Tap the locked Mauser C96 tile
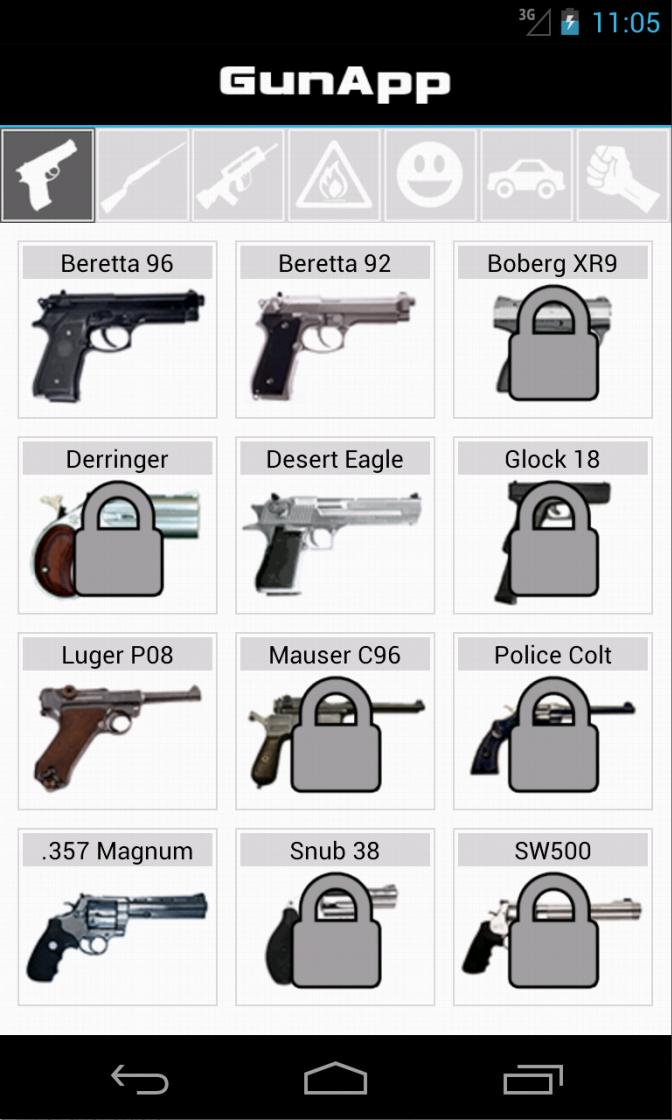The image size is (672, 1120). point(335,721)
